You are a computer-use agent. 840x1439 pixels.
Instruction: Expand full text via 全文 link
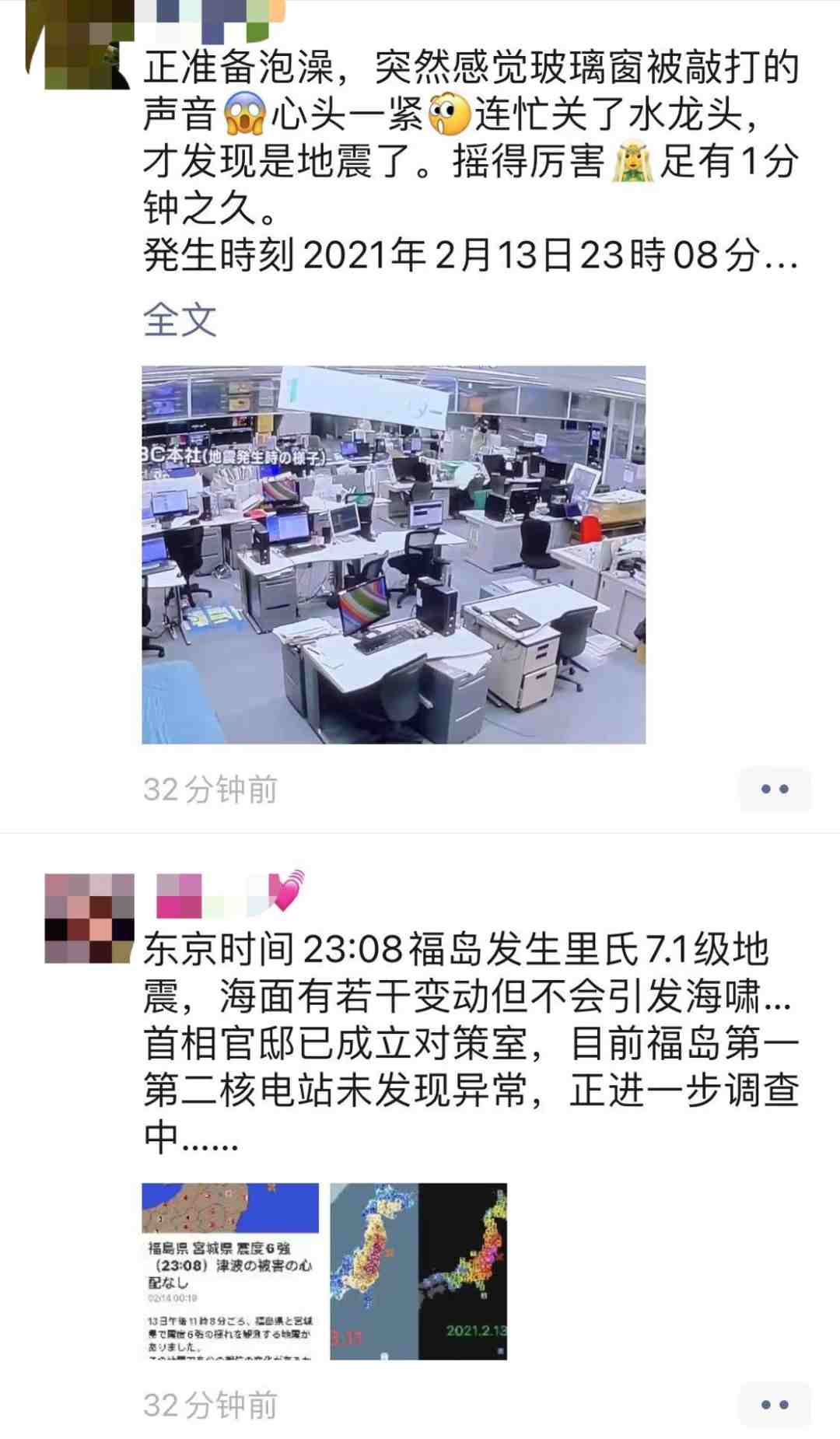(180, 319)
